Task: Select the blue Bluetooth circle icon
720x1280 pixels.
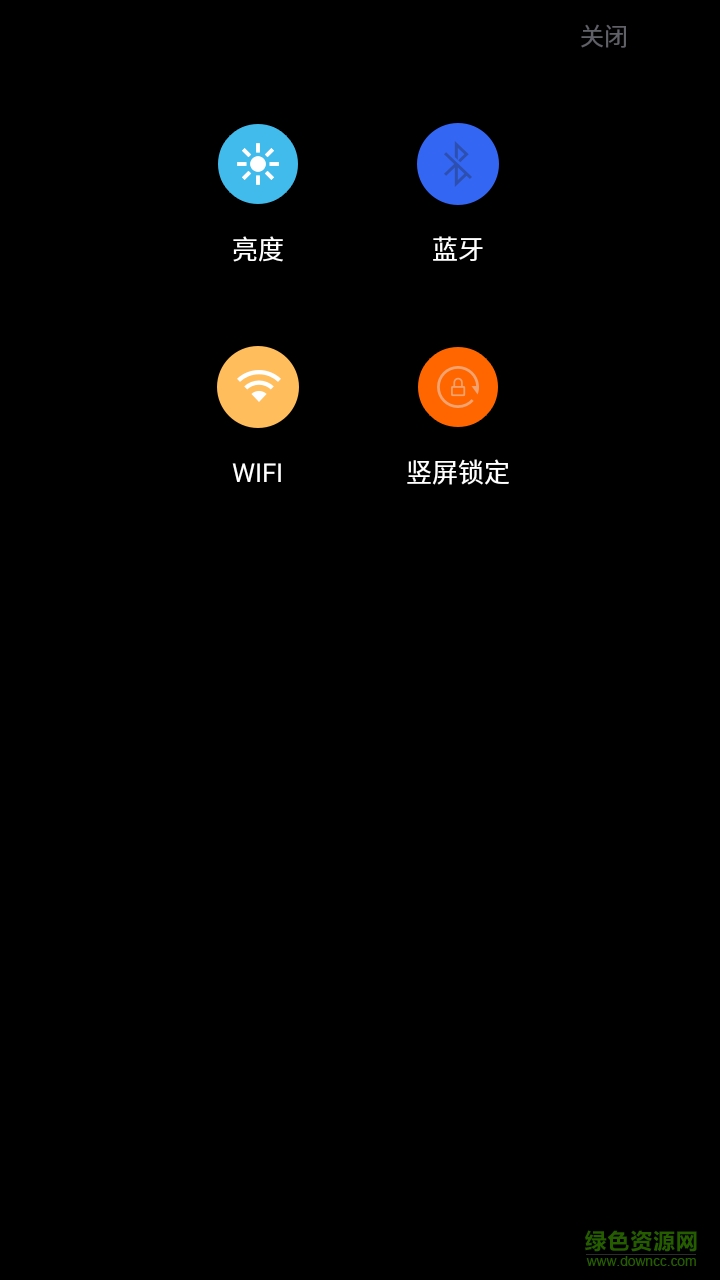Action: point(458,164)
